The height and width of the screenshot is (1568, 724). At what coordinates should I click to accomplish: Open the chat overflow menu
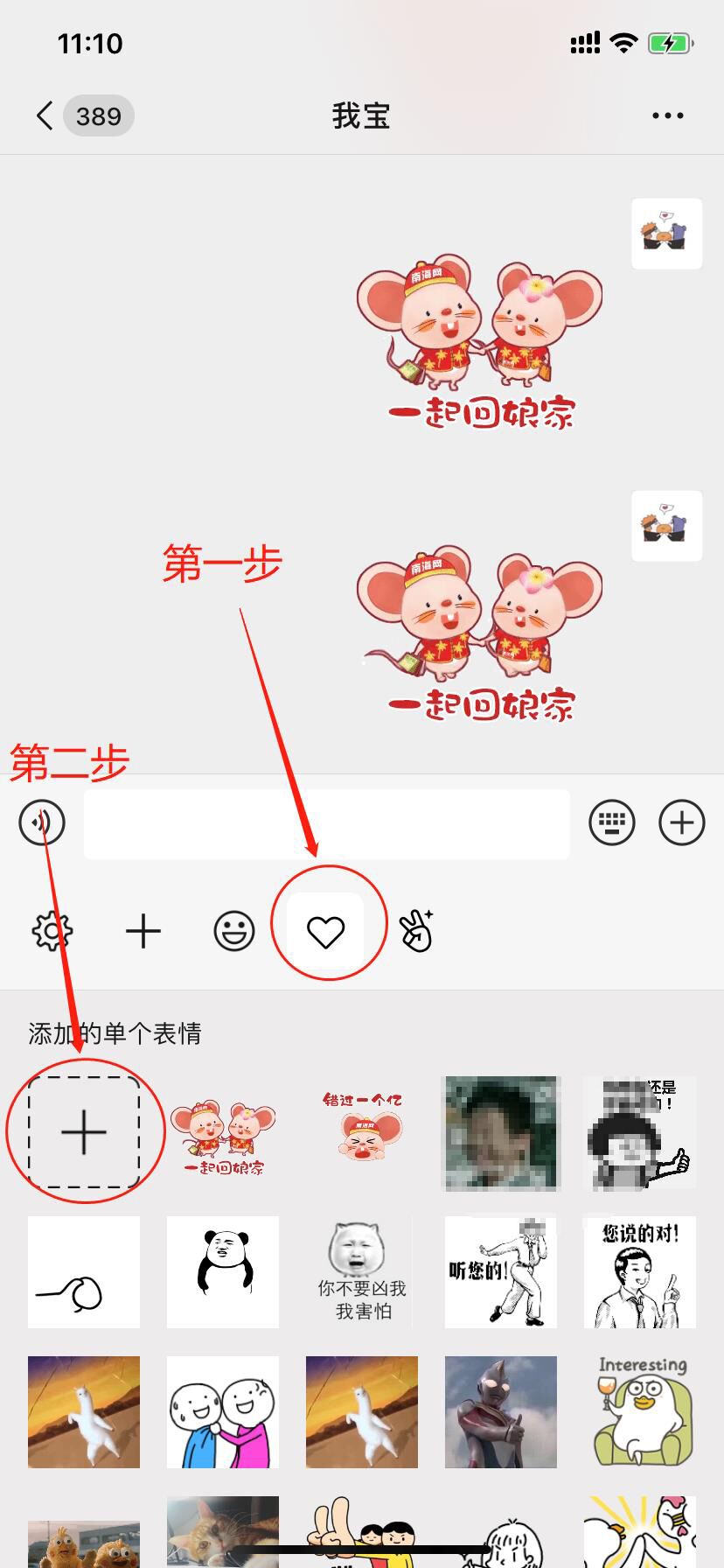click(667, 115)
